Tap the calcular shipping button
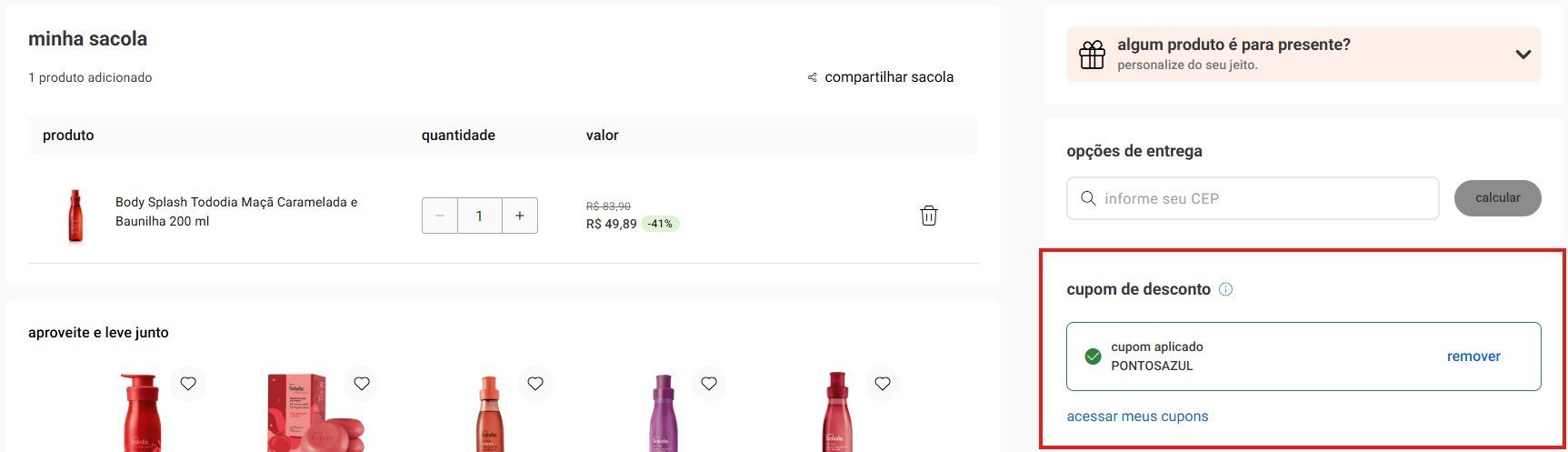1568x452 pixels. [x=1497, y=198]
